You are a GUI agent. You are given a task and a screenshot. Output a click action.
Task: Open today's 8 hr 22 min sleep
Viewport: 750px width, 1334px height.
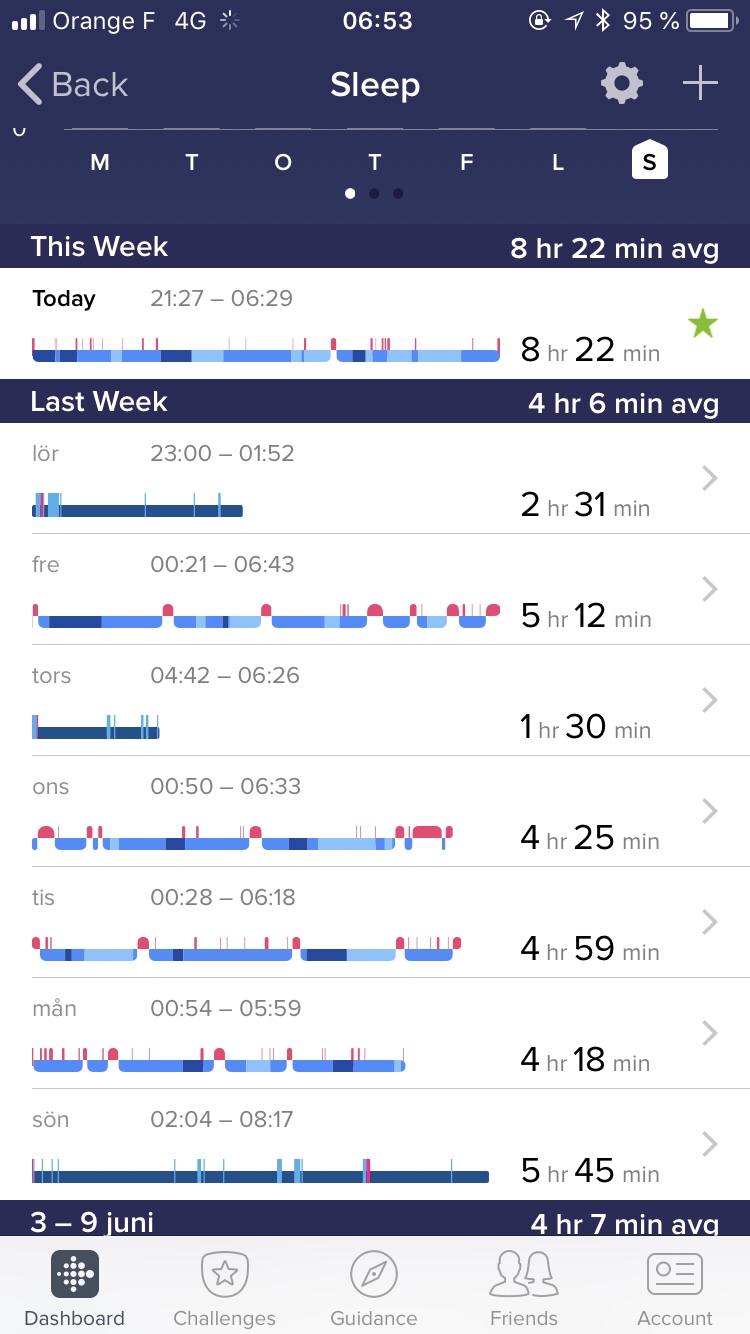pyautogui.click(x=375, y=323)
